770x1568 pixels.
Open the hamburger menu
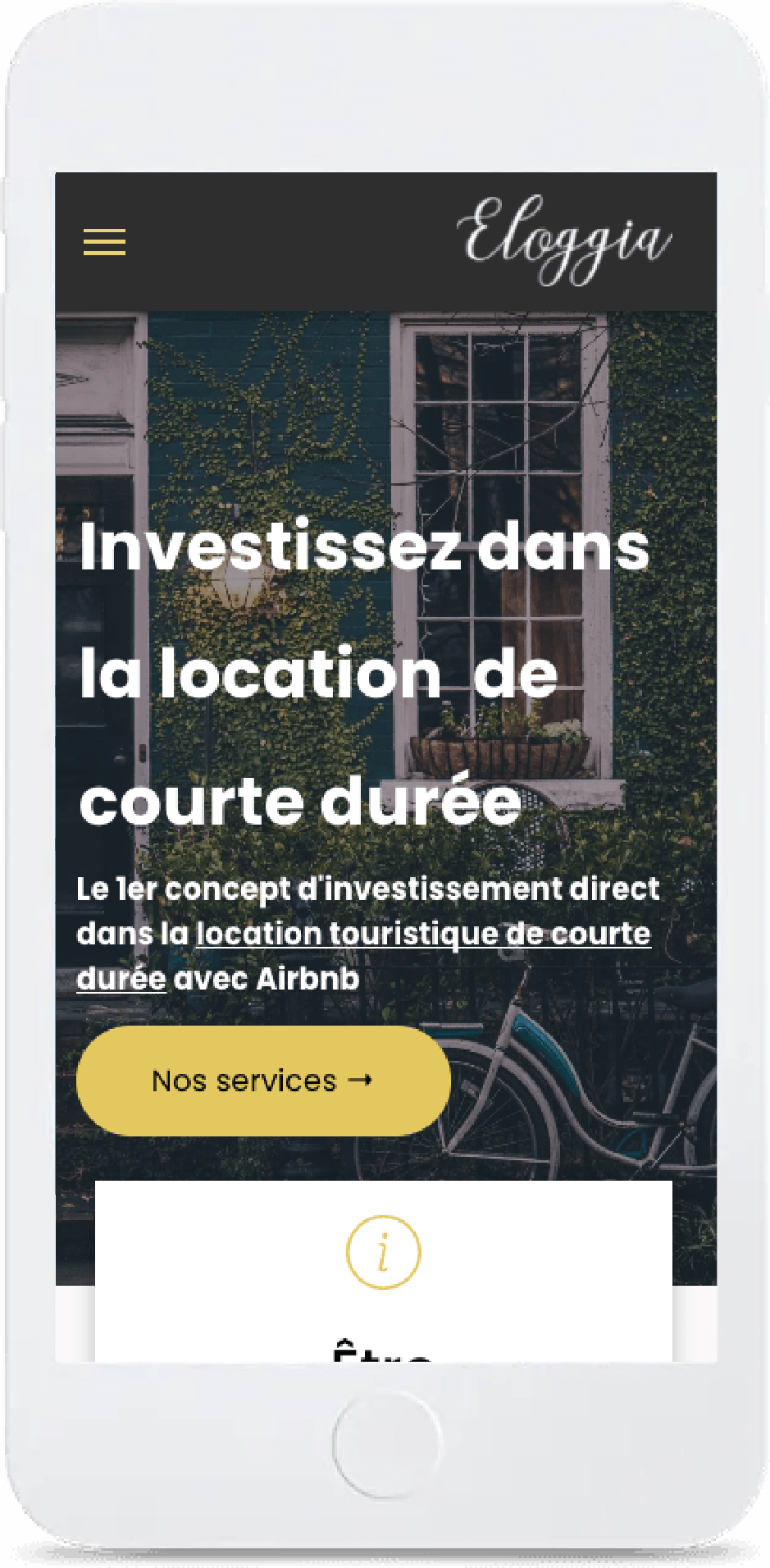104,242
